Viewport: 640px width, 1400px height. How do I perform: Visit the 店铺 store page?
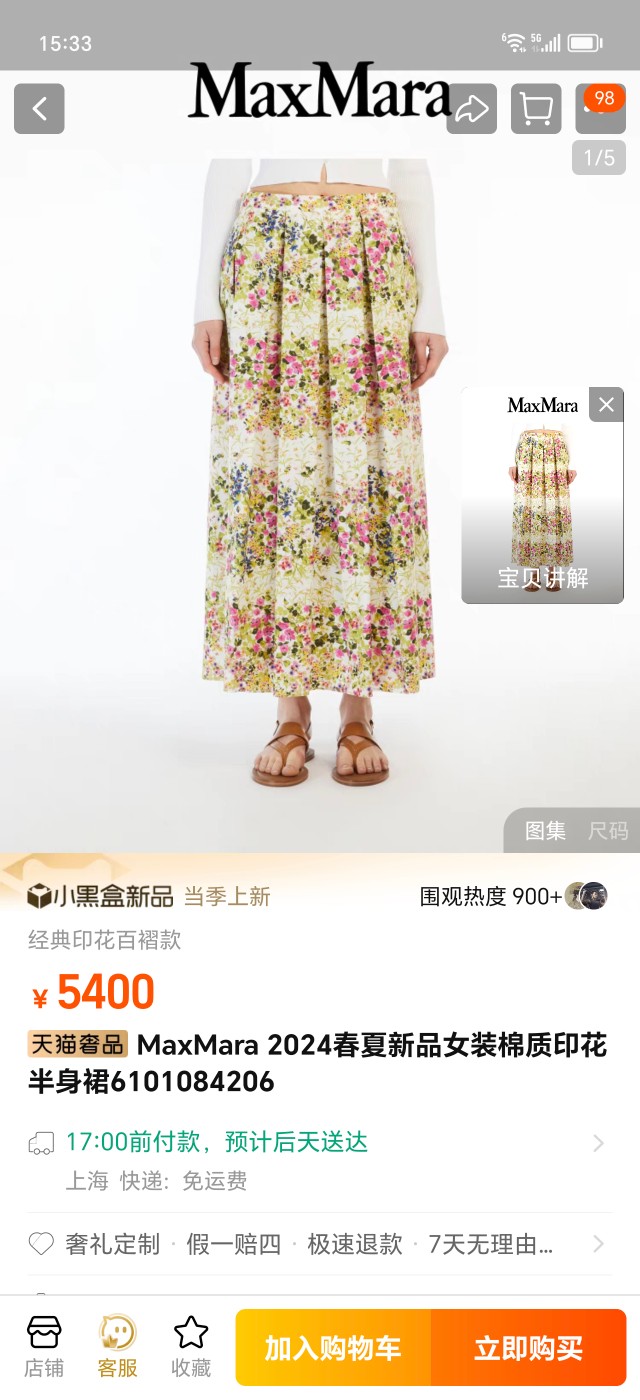coord(44,1347)
